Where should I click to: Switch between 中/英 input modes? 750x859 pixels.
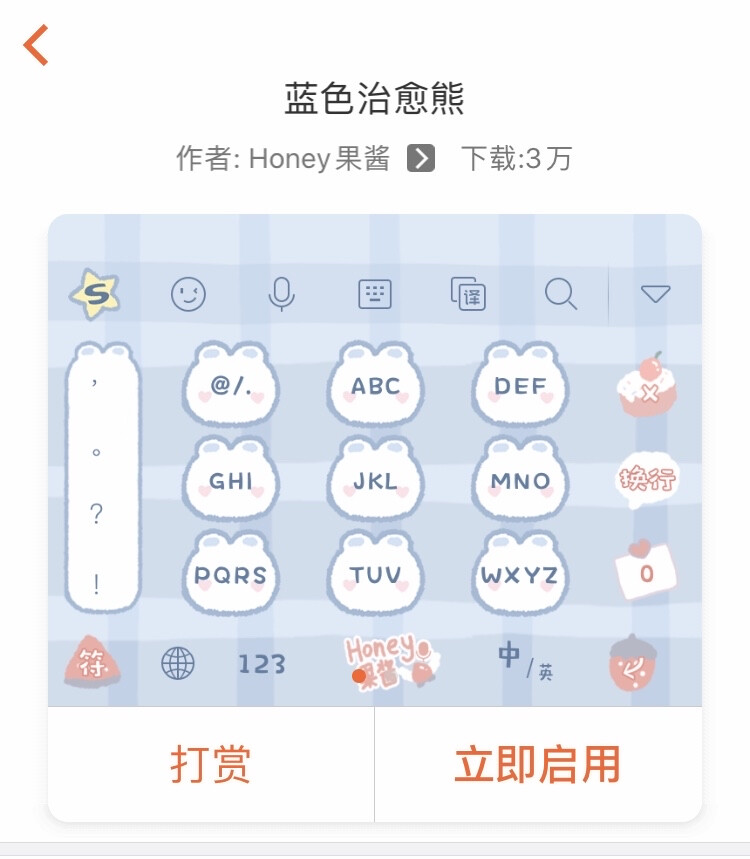tap(523, 659)
